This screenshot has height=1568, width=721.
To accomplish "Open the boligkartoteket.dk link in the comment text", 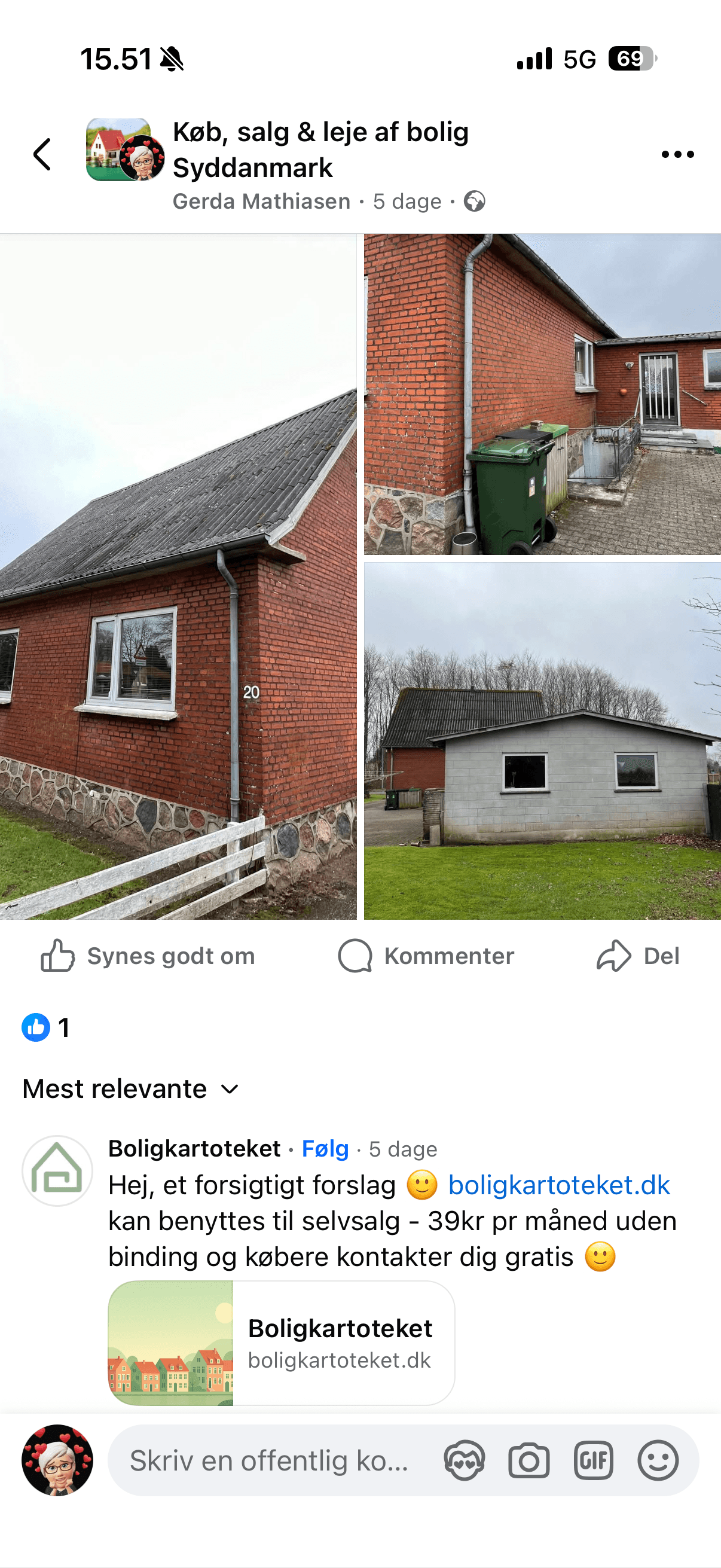I will pos(558,1185).
